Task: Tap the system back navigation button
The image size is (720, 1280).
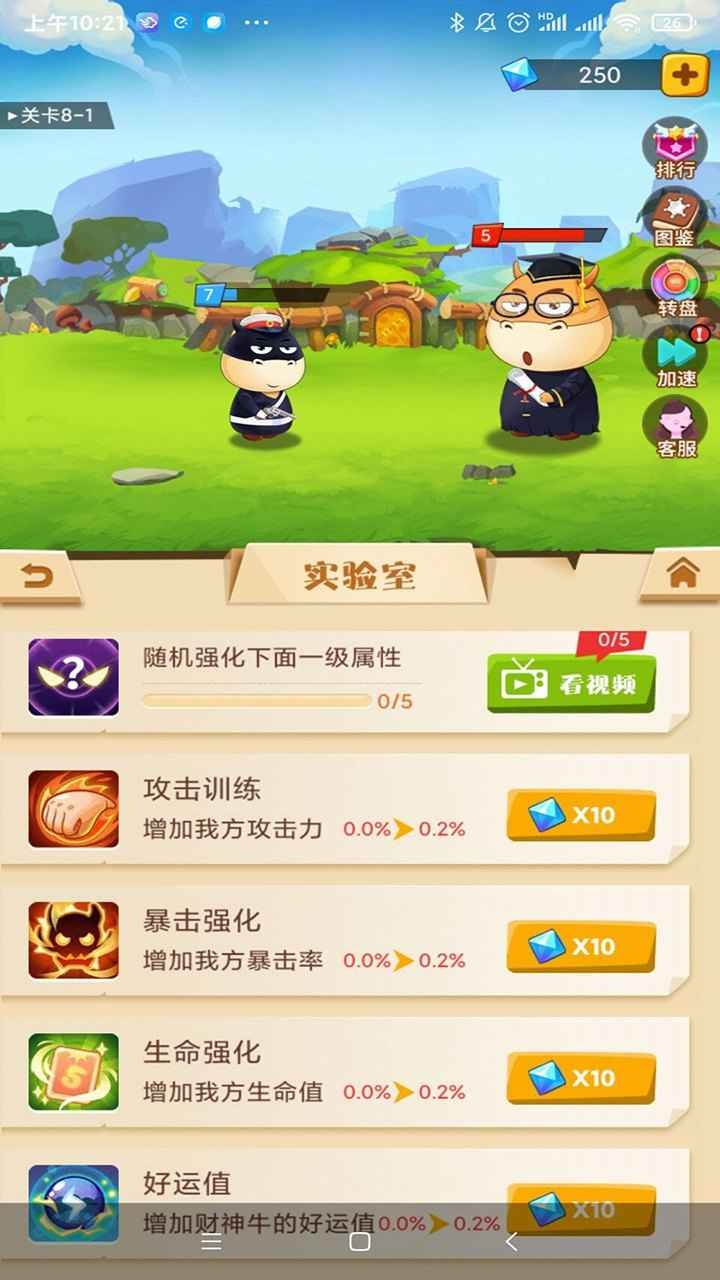Action: [511, 1242]
